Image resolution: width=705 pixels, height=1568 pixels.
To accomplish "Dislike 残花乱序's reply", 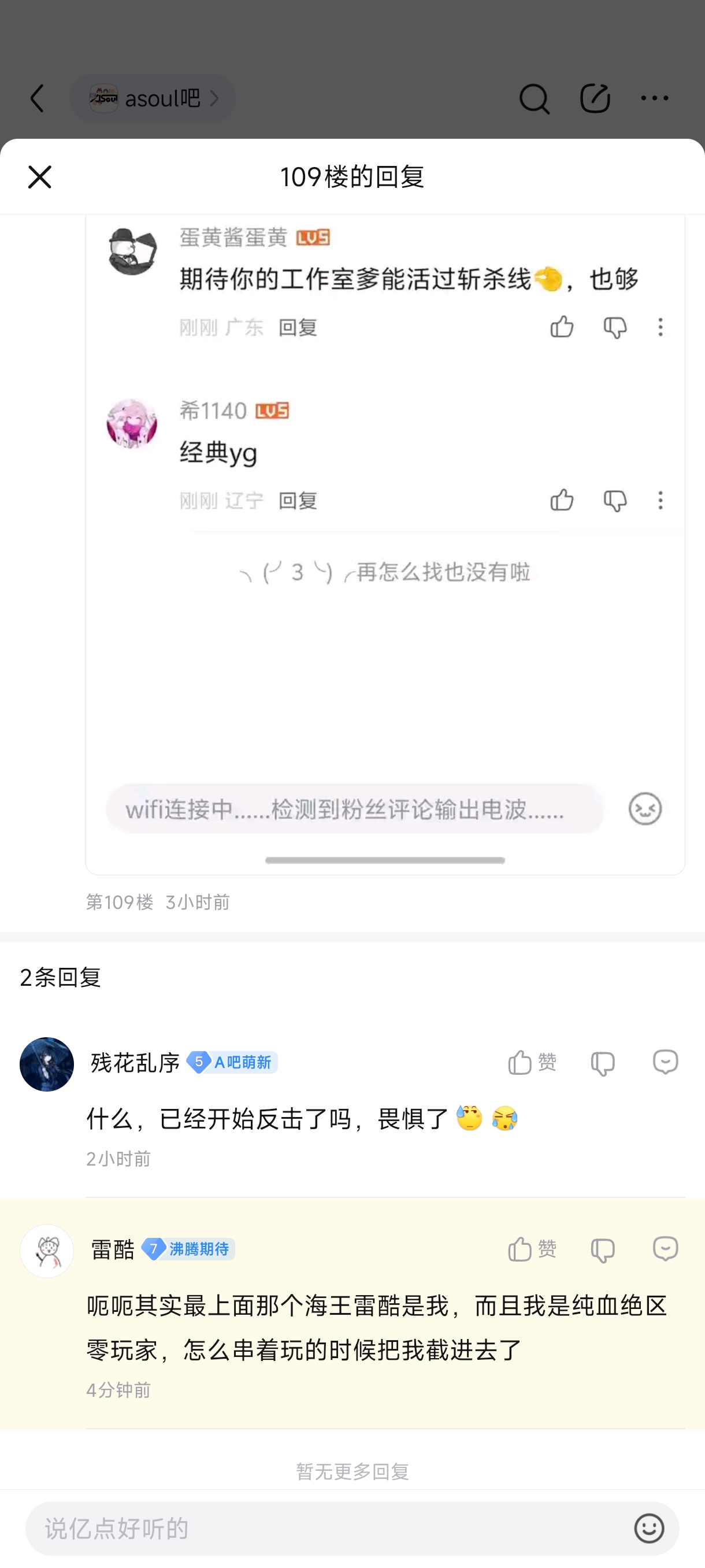I will point(602,1063).
